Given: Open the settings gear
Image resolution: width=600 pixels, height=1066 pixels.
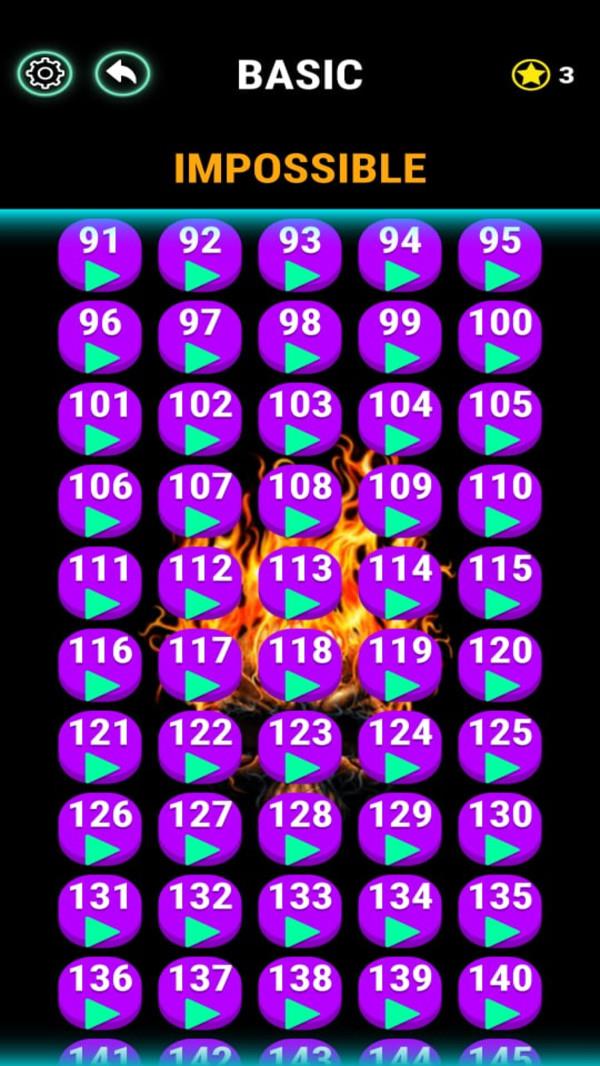Looking at the screenshot, I should pyautogui.click(x=44, y=74).
